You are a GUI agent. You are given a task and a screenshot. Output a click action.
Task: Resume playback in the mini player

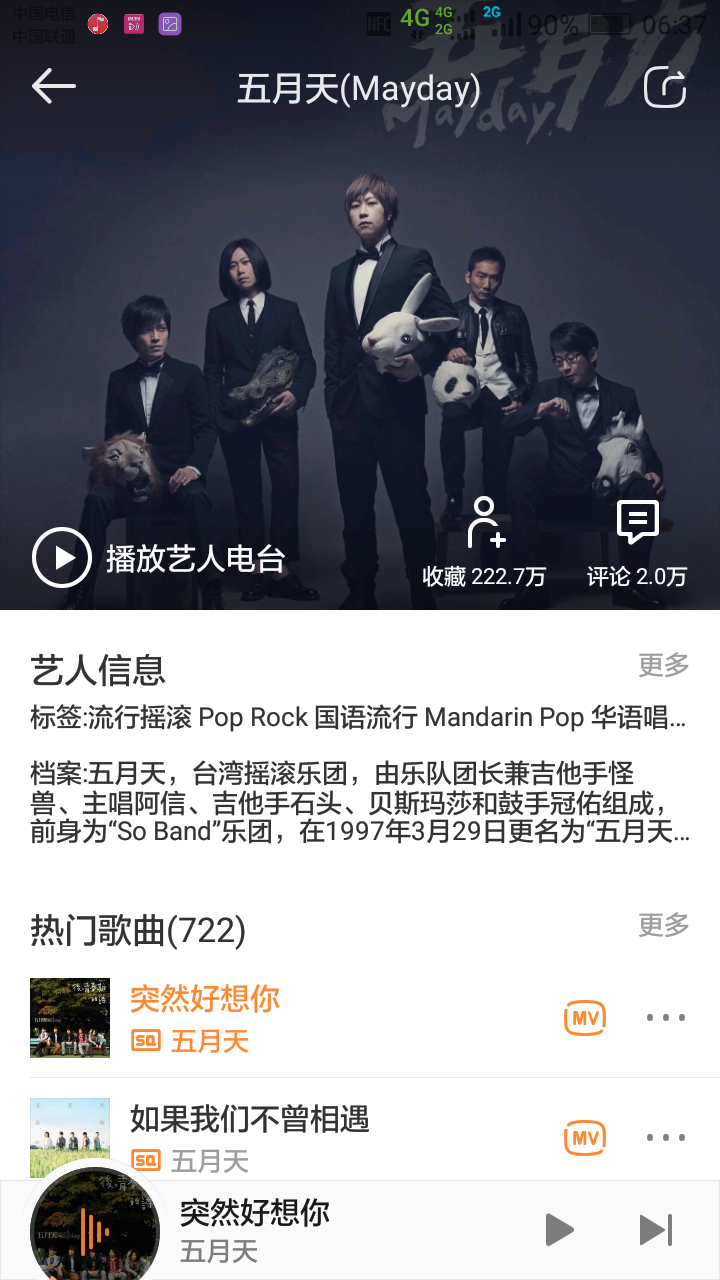[x=559, y=1230]
